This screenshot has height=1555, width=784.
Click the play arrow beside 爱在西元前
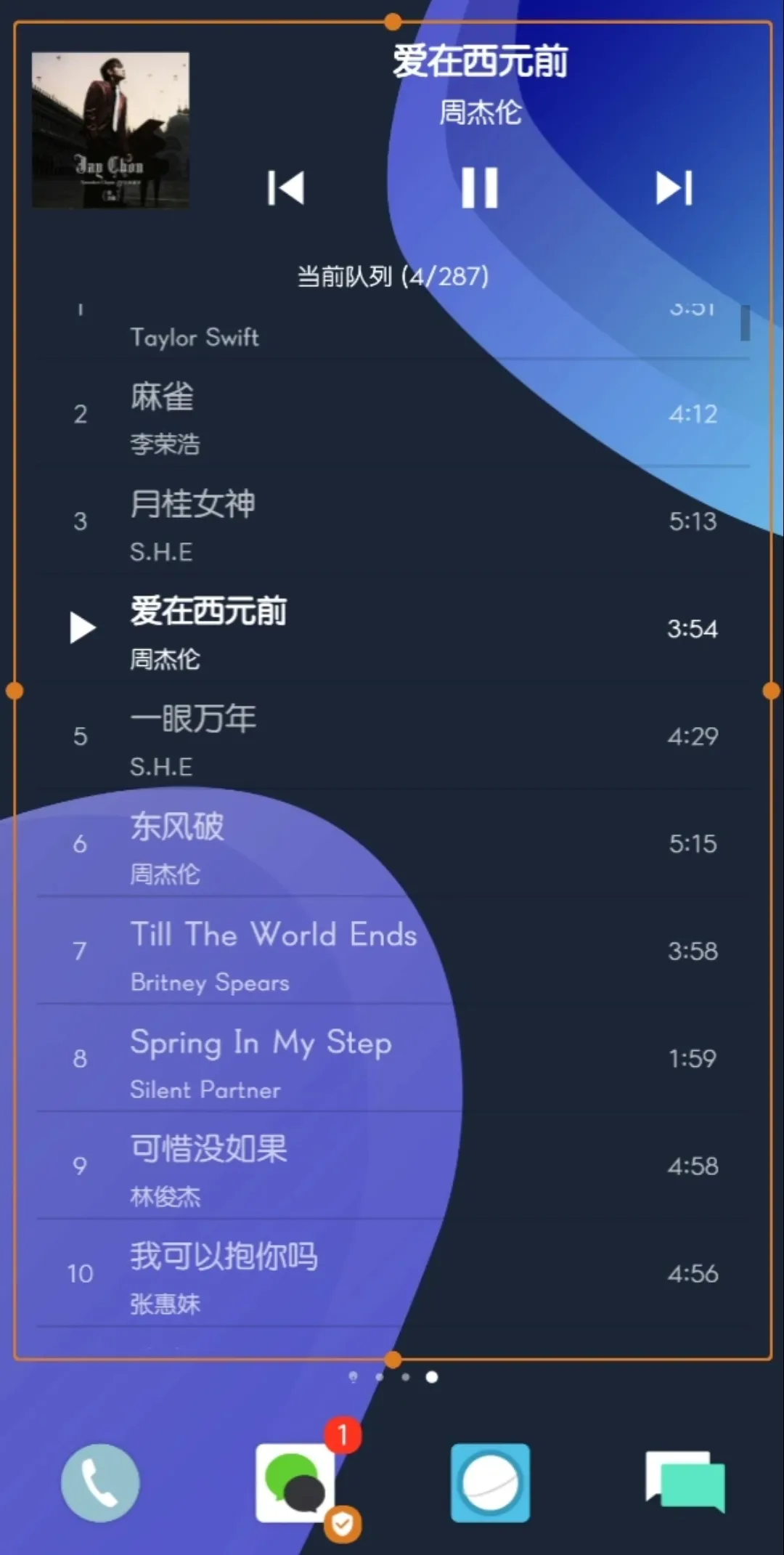click(81, 627)
